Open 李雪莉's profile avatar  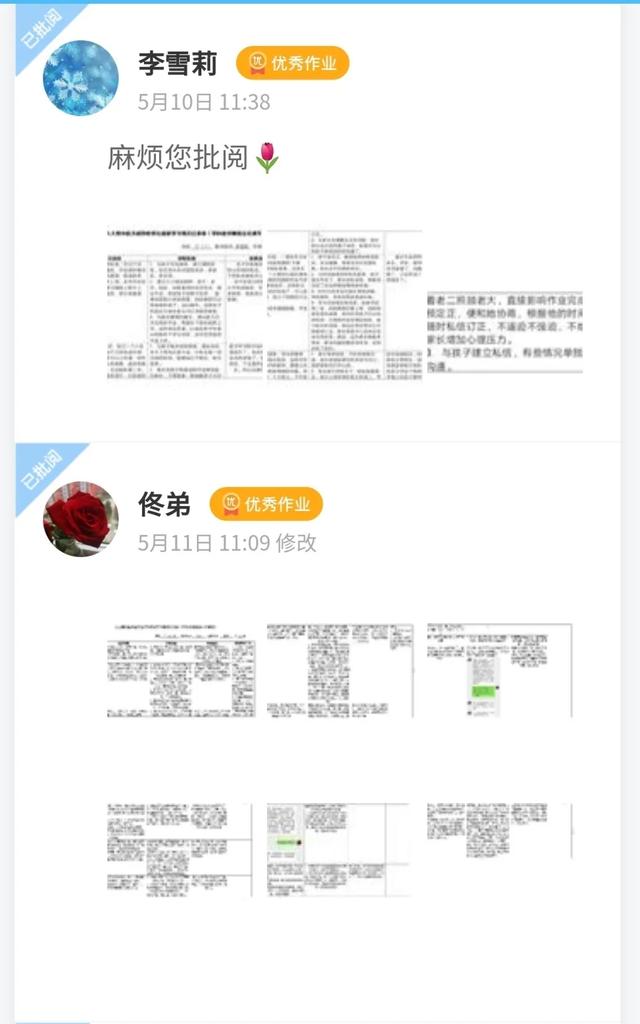pyautogui.click(x=80, y=78)
